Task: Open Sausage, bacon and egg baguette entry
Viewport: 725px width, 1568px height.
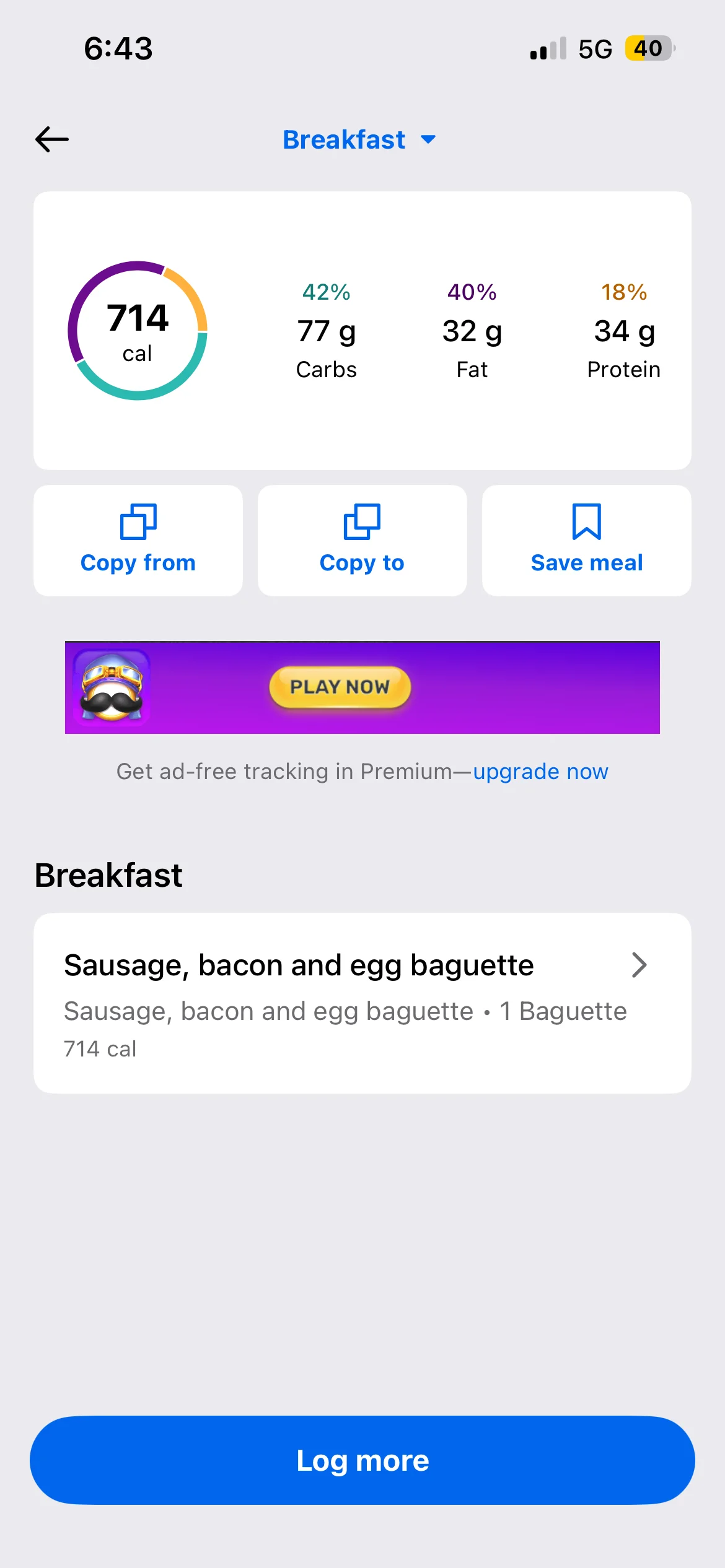Action: coord(362,1003)
